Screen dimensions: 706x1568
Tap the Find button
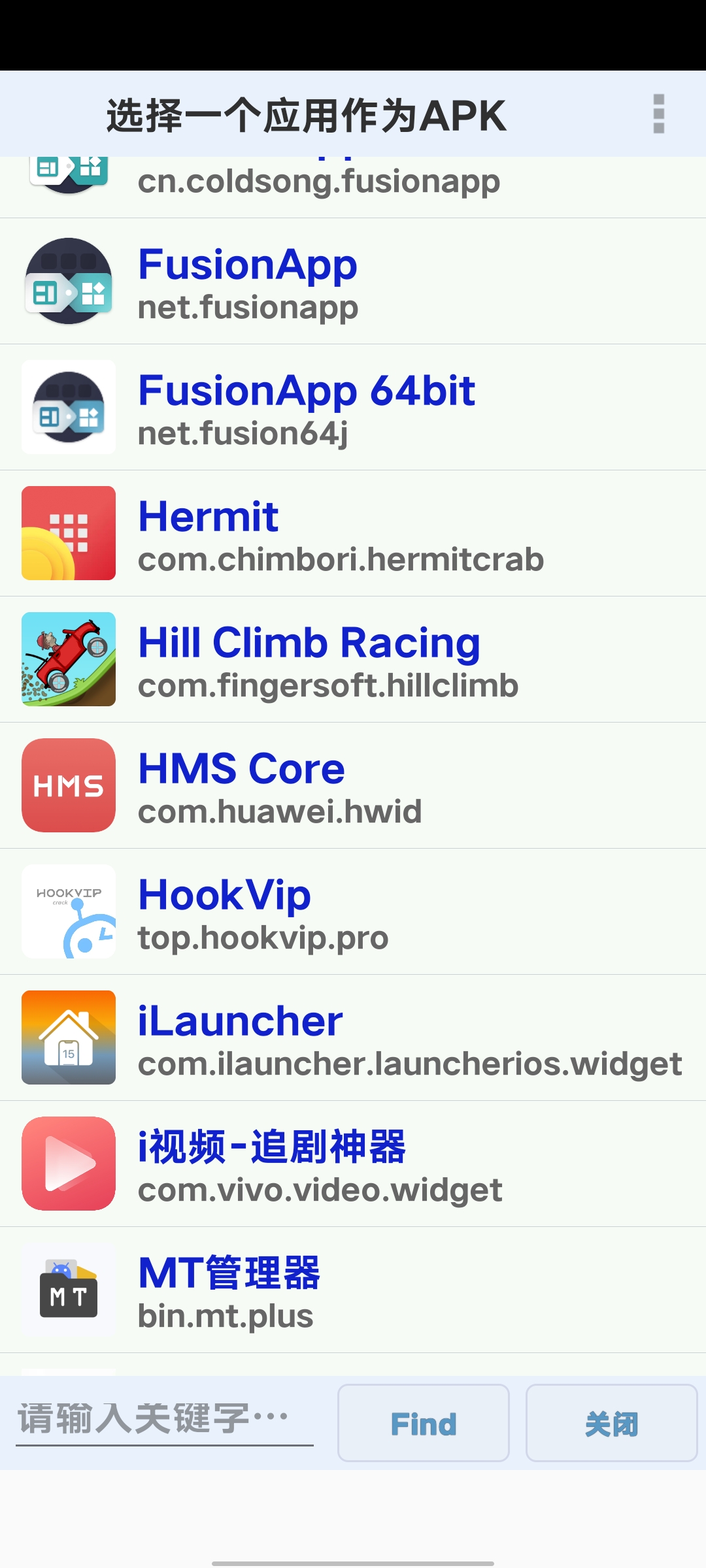pos(423,1423)
